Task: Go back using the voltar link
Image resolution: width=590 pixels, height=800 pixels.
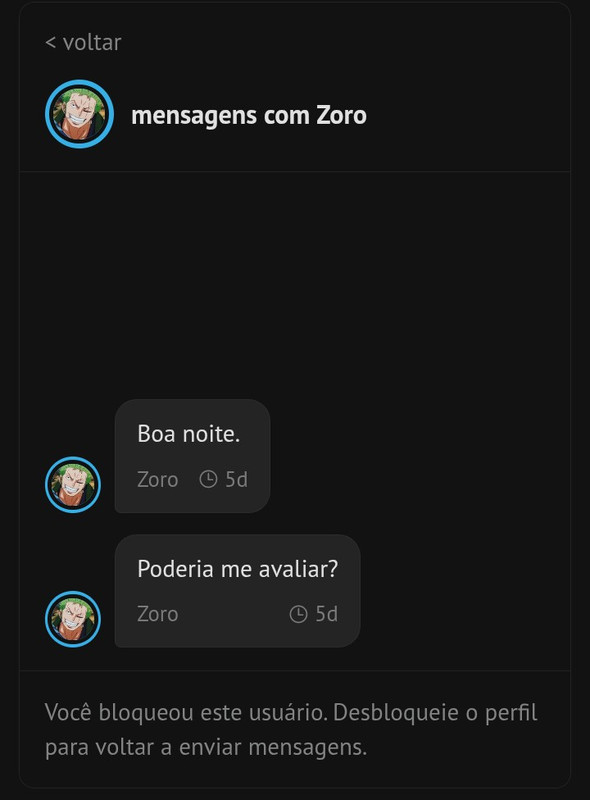Action: [83, 42]
